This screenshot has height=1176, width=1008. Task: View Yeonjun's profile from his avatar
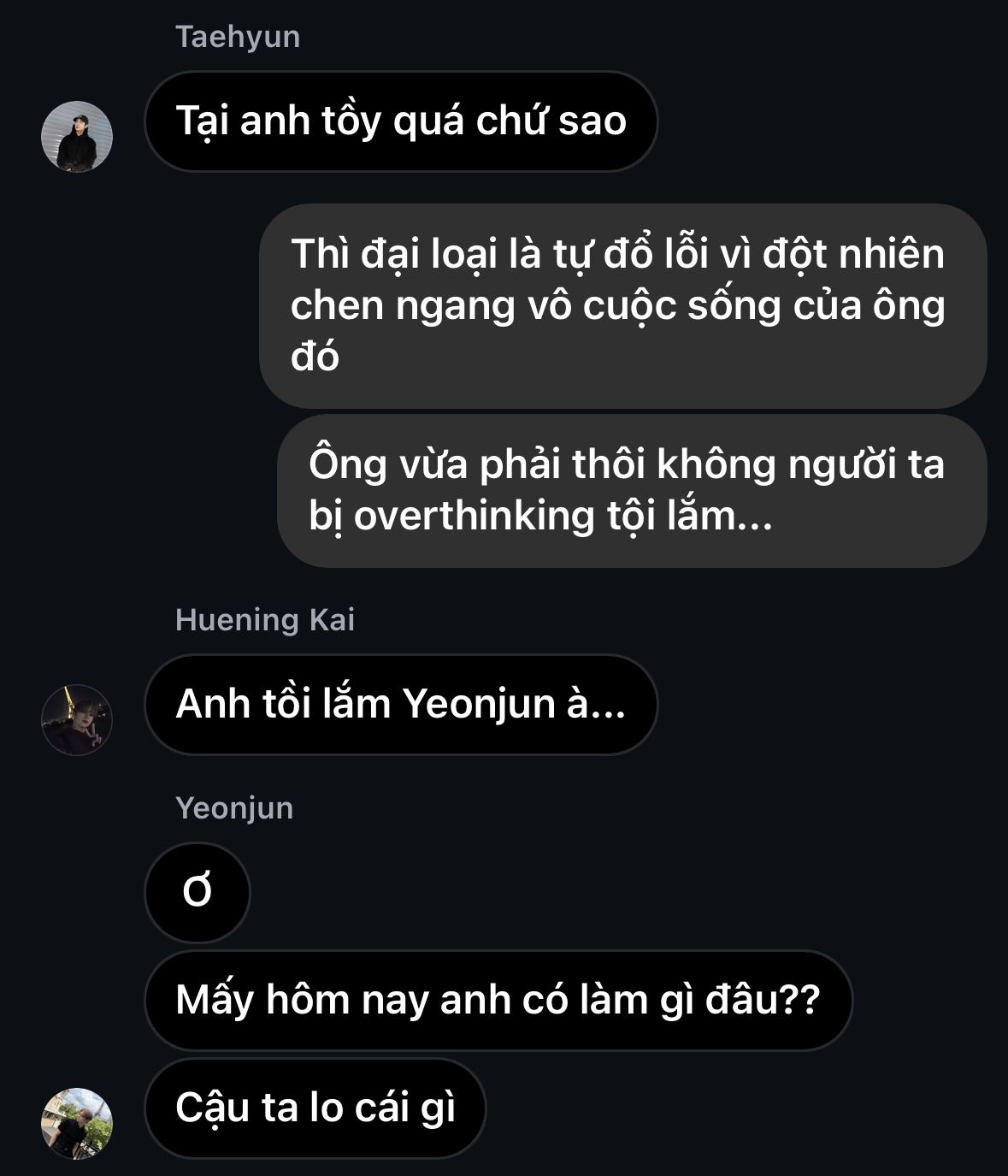(77, 1123)
